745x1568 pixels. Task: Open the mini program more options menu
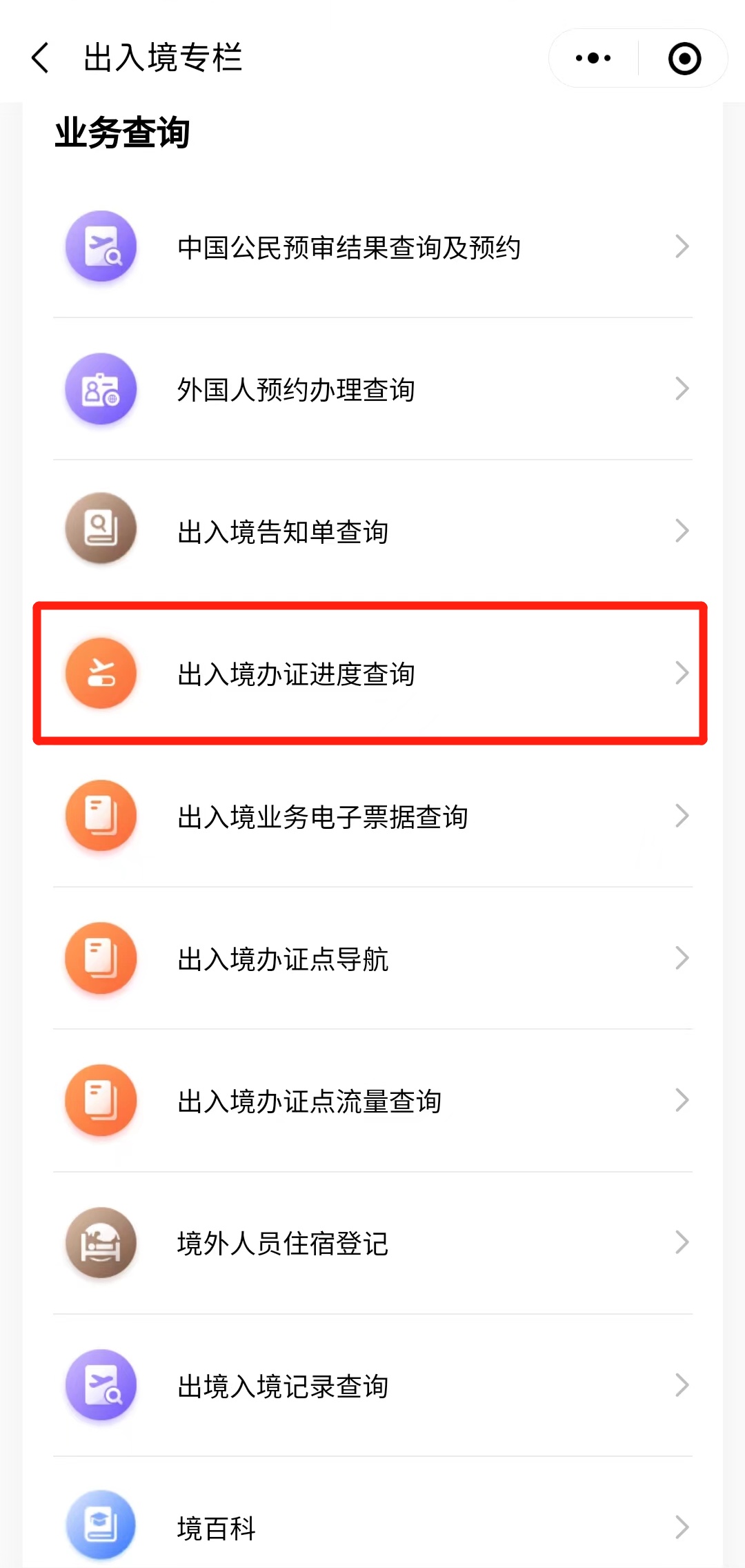(x=593, y=58)
